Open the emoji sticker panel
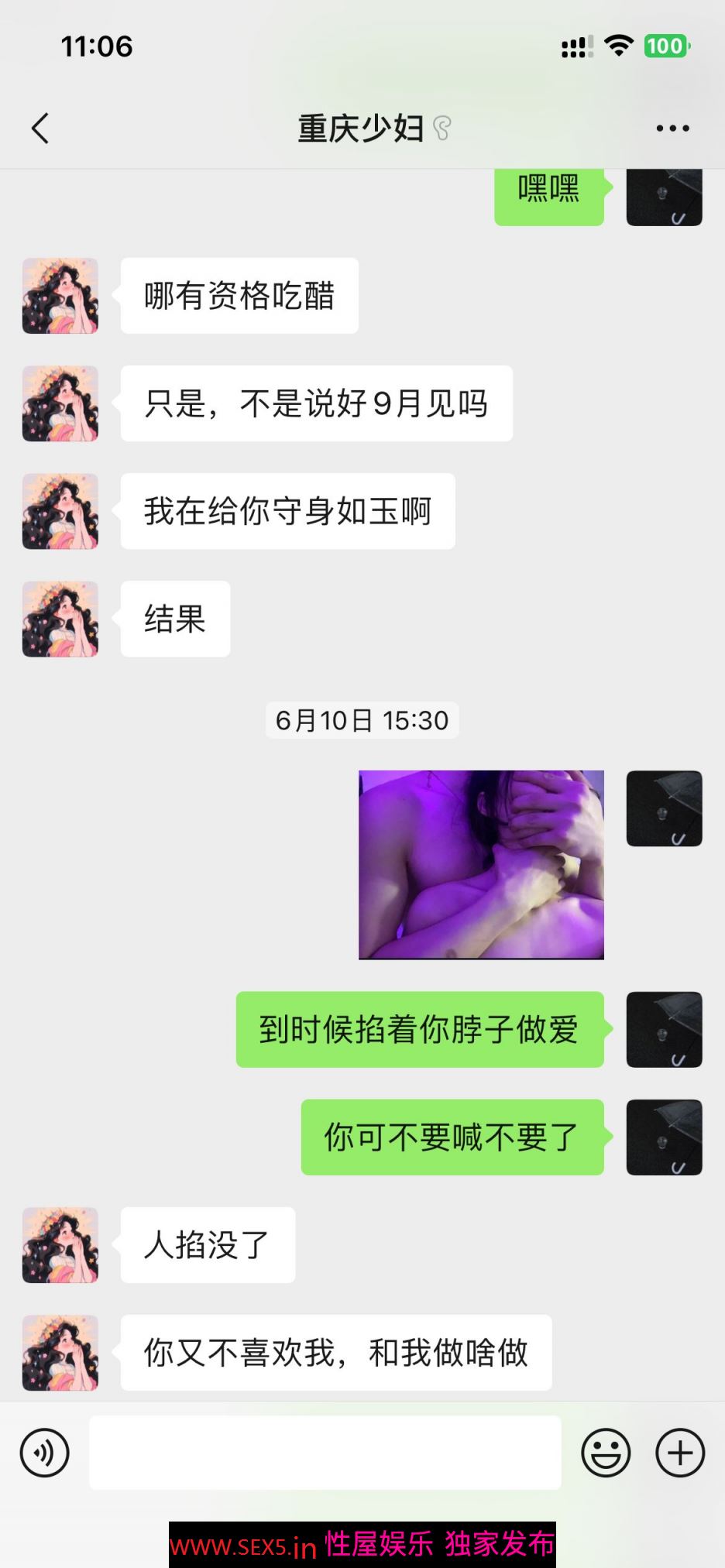This screenshot has height=1568, width=725. [x=606, y=1453]
